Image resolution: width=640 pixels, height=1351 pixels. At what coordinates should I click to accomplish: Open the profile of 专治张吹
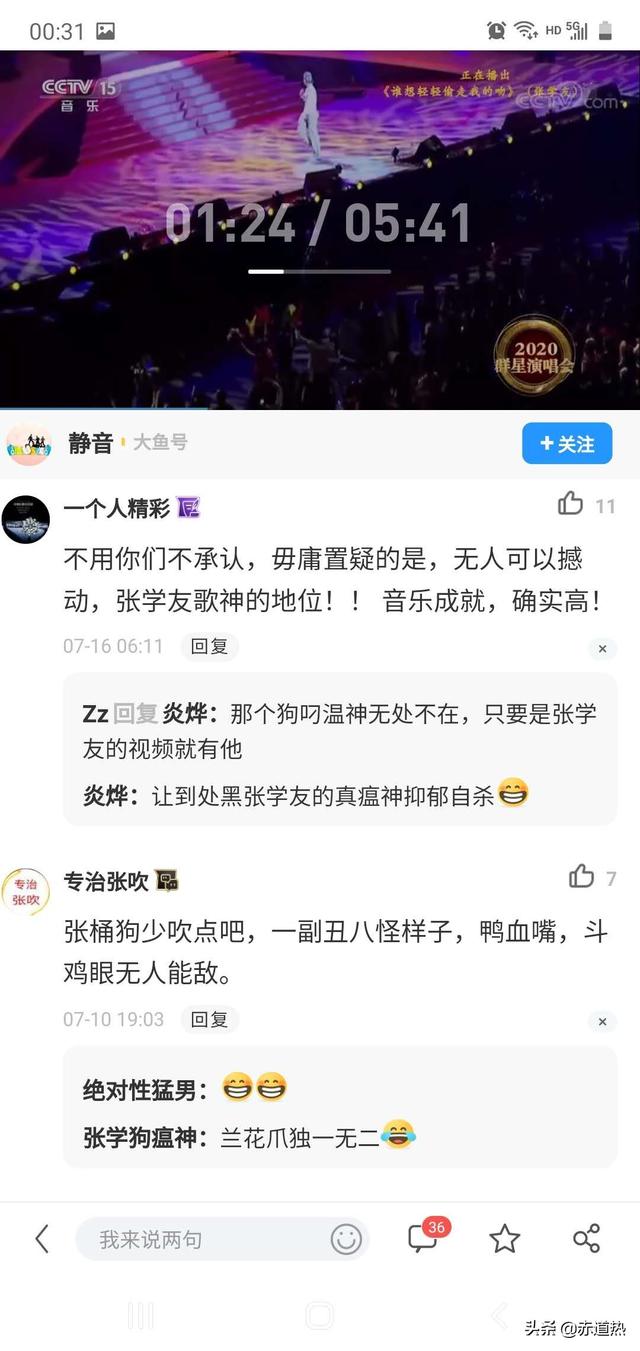pos(26,889)
